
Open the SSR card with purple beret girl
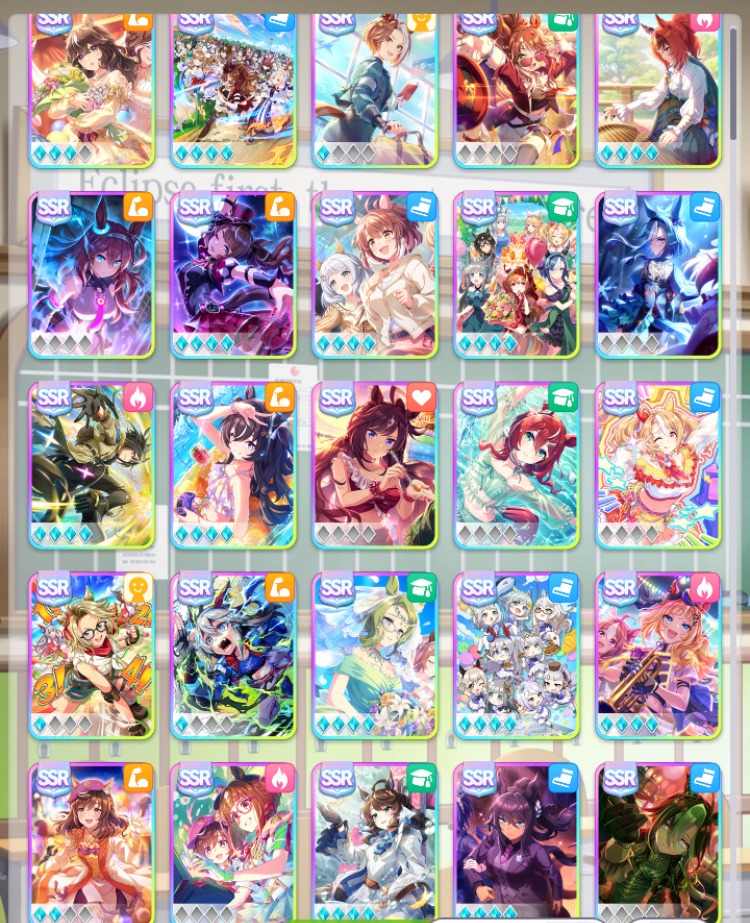92,845
